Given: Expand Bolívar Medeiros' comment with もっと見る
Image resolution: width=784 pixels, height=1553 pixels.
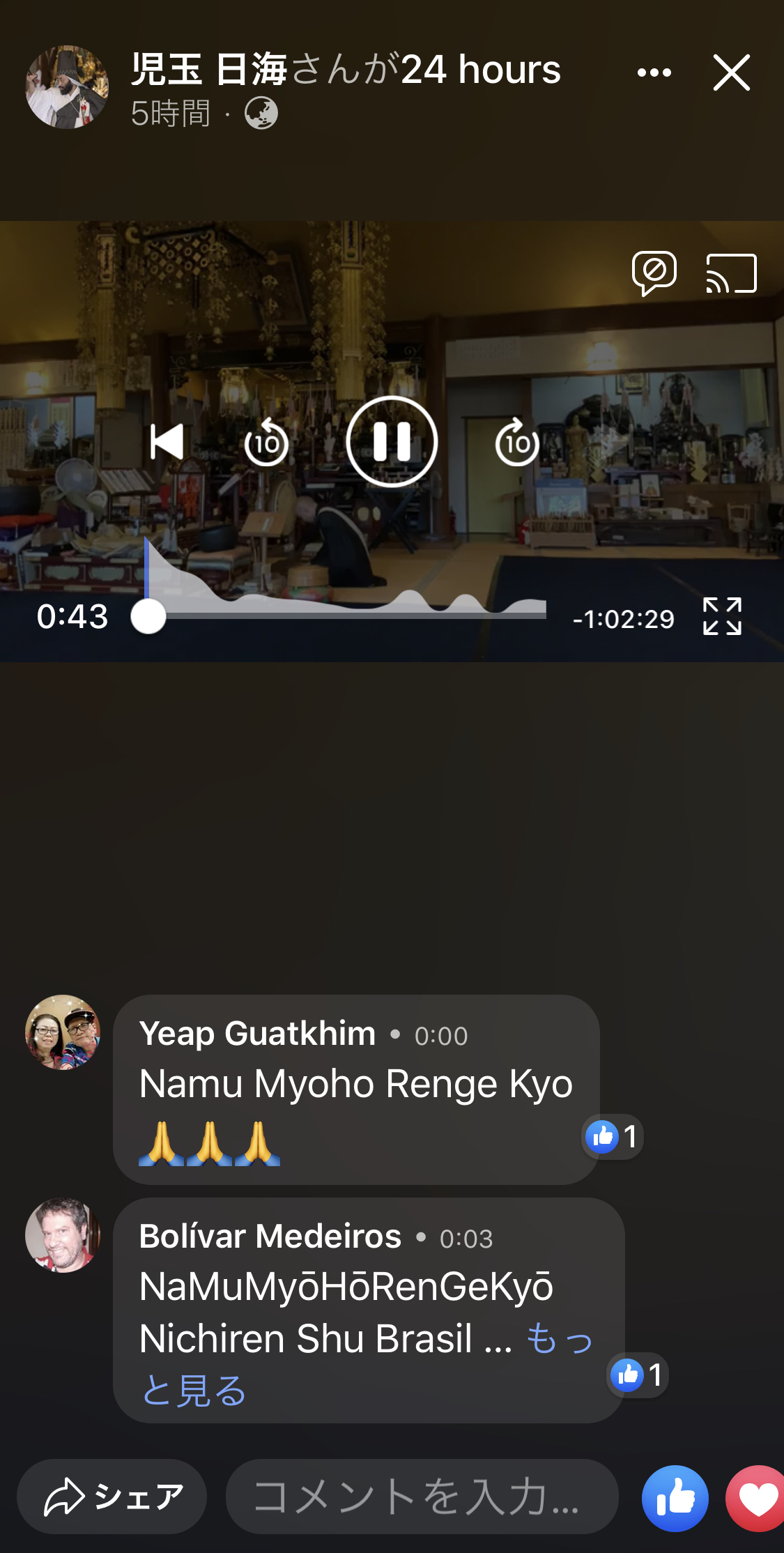Looking at the screenshot, I should tap(194, 1390).
